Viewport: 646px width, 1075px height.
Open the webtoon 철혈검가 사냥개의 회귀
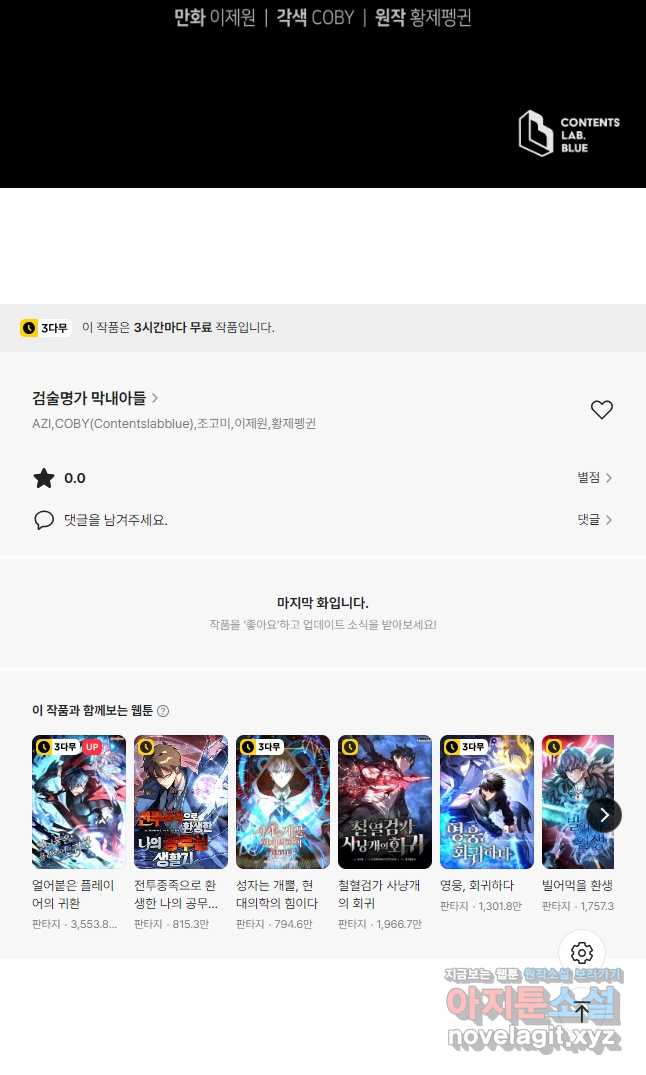coord(385,802)
